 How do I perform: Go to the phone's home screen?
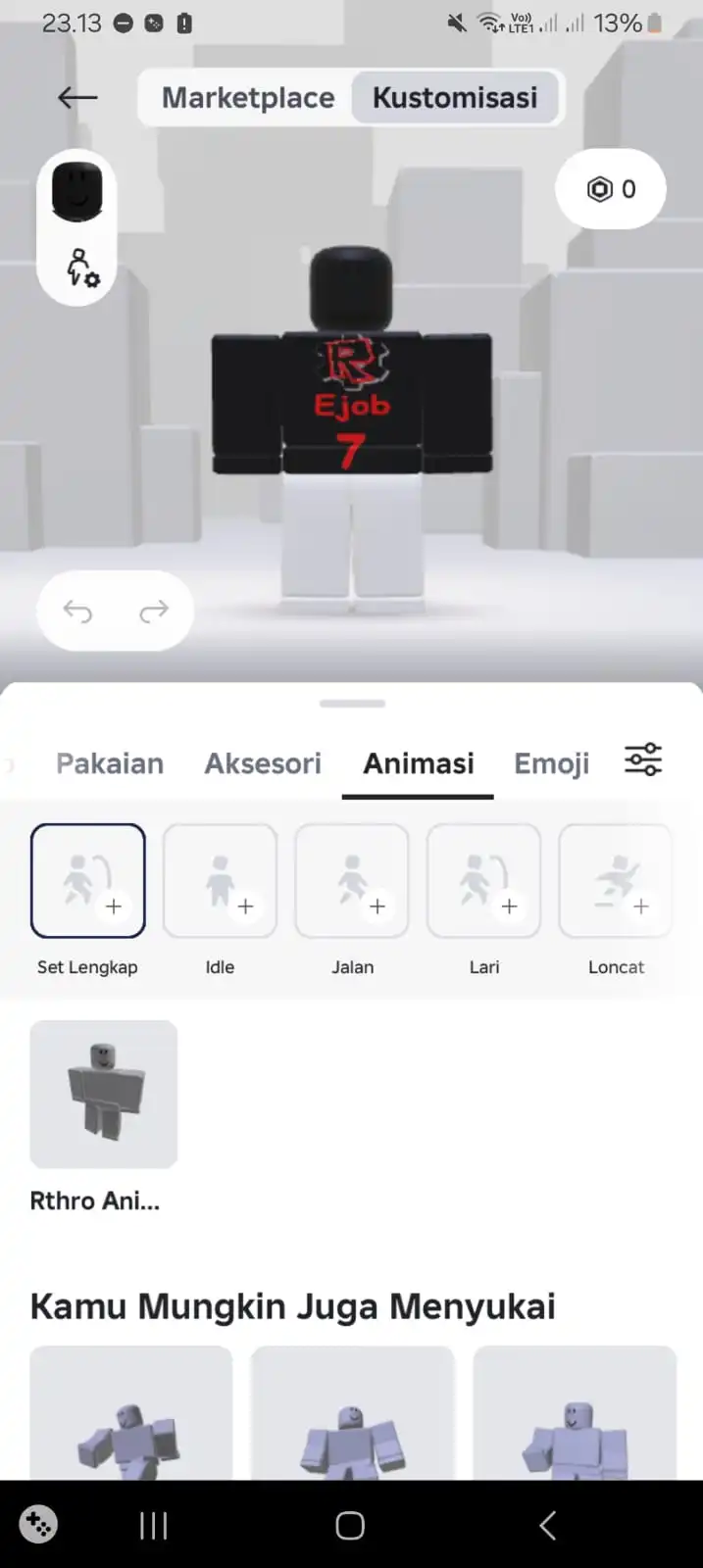click(350, 1525)
